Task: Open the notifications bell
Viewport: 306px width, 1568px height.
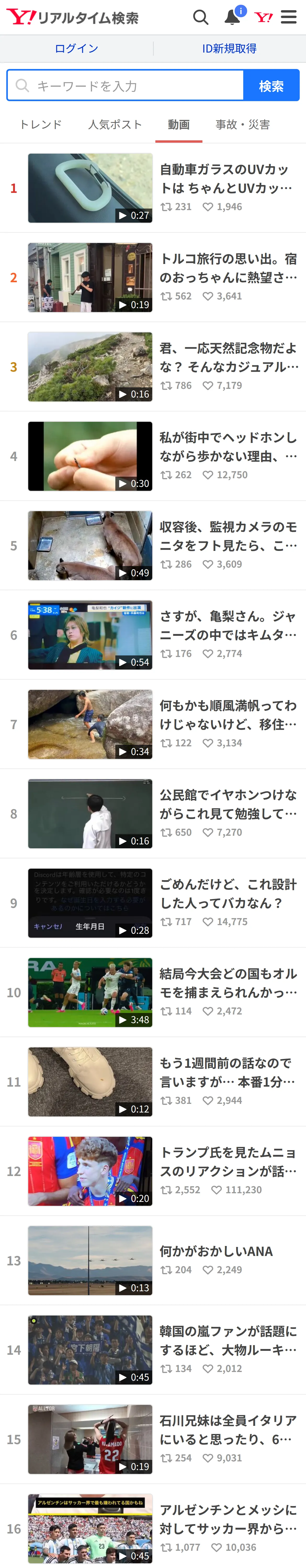Action: click(232, 17)
